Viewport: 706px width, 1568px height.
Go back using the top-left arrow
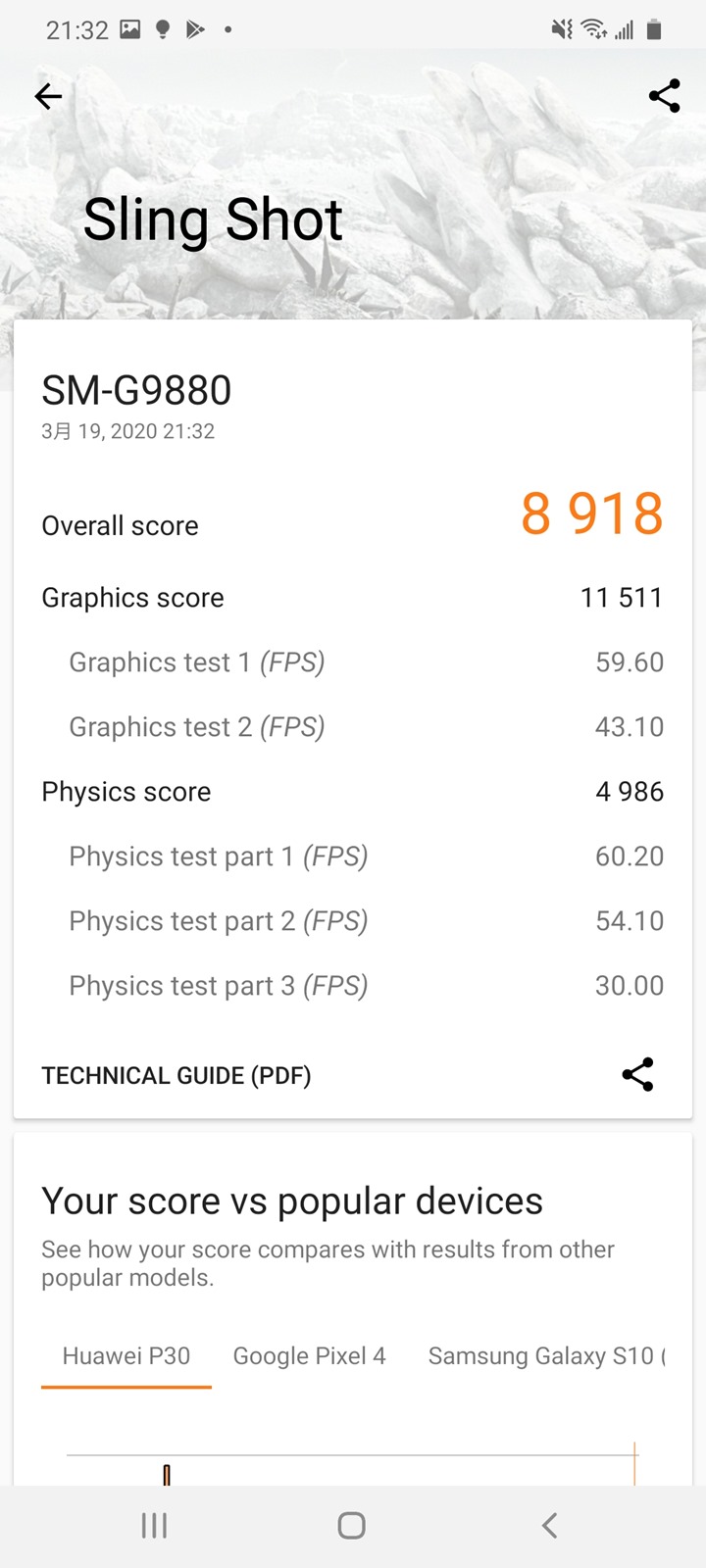(48, 96)
